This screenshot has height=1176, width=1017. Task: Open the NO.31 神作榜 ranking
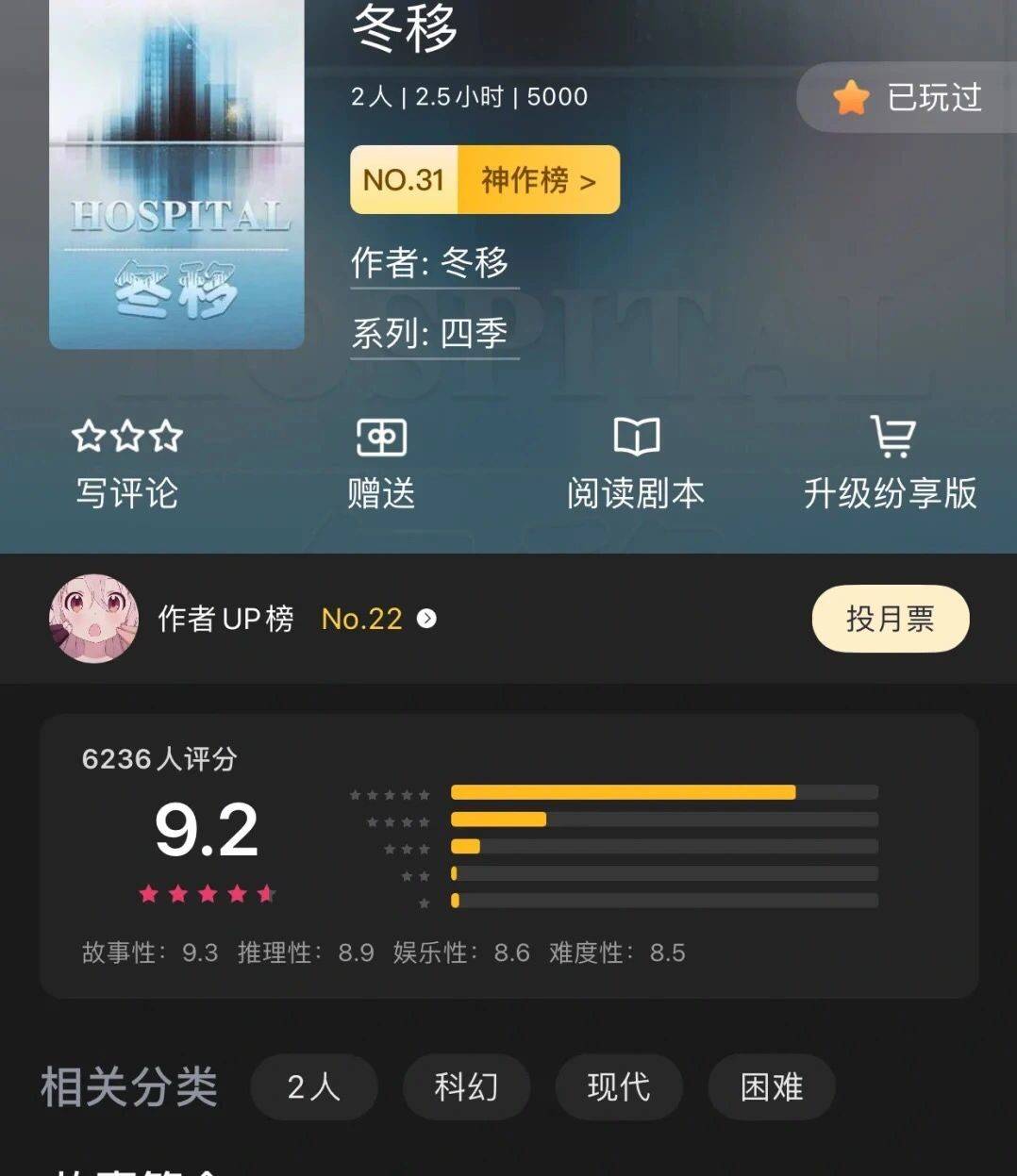485,179
